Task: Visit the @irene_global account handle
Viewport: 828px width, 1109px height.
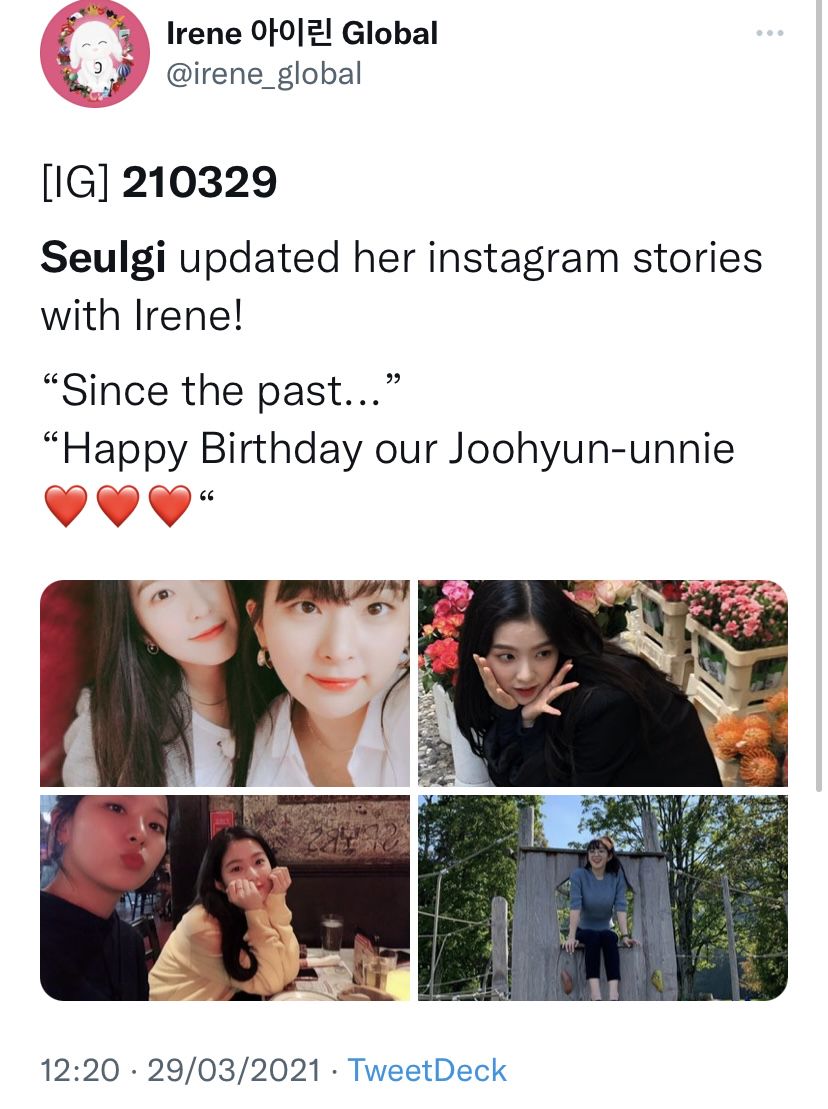Action: (x=264, y=74)
